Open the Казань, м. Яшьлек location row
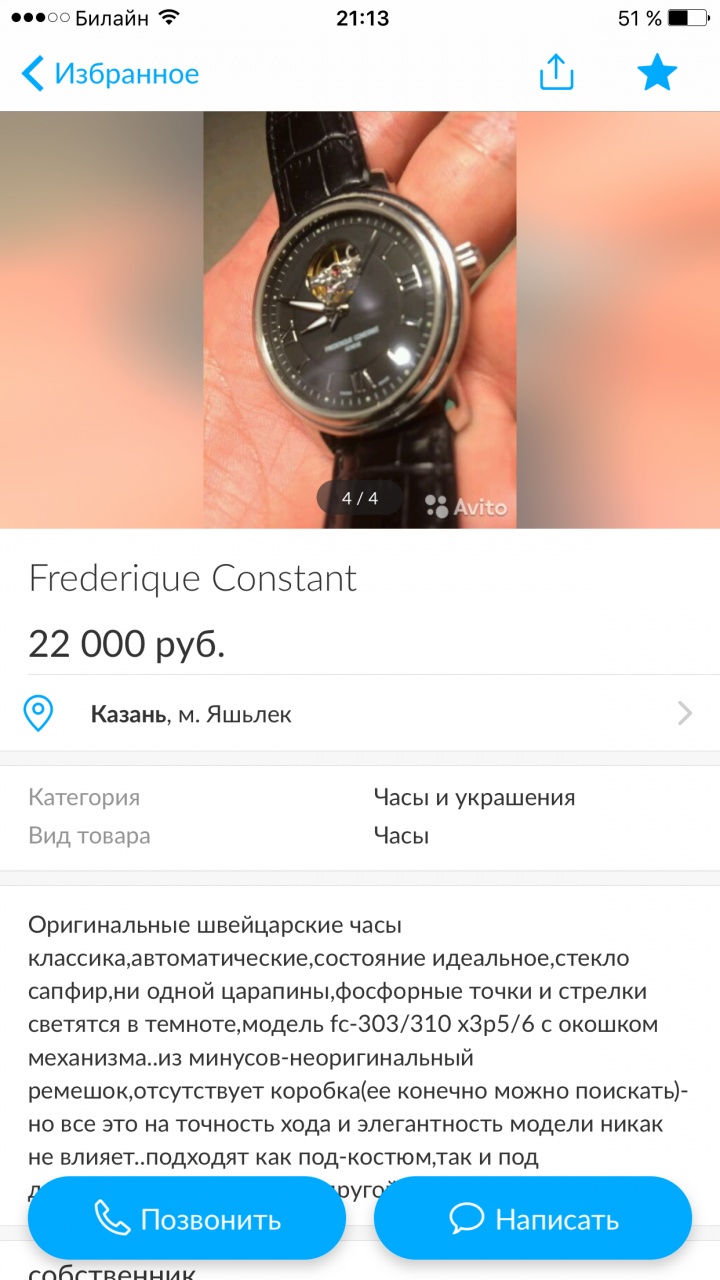The image size is (720, 1280). coord(360,714)
